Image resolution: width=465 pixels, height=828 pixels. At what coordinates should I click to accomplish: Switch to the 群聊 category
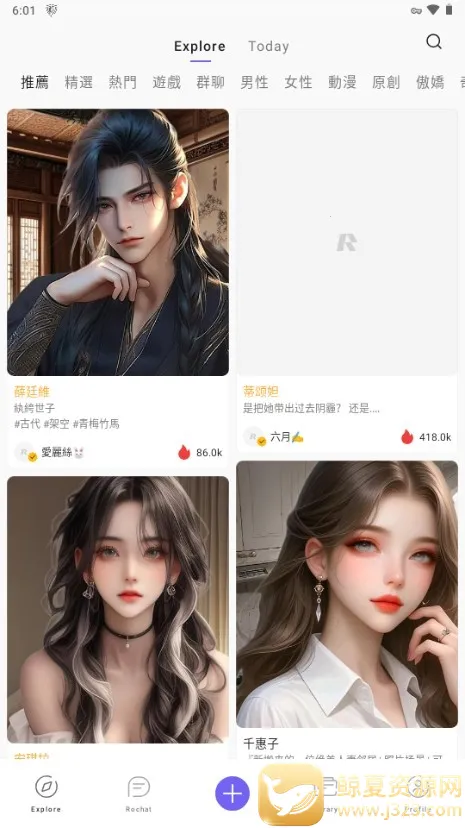click(x=210, y=82)
